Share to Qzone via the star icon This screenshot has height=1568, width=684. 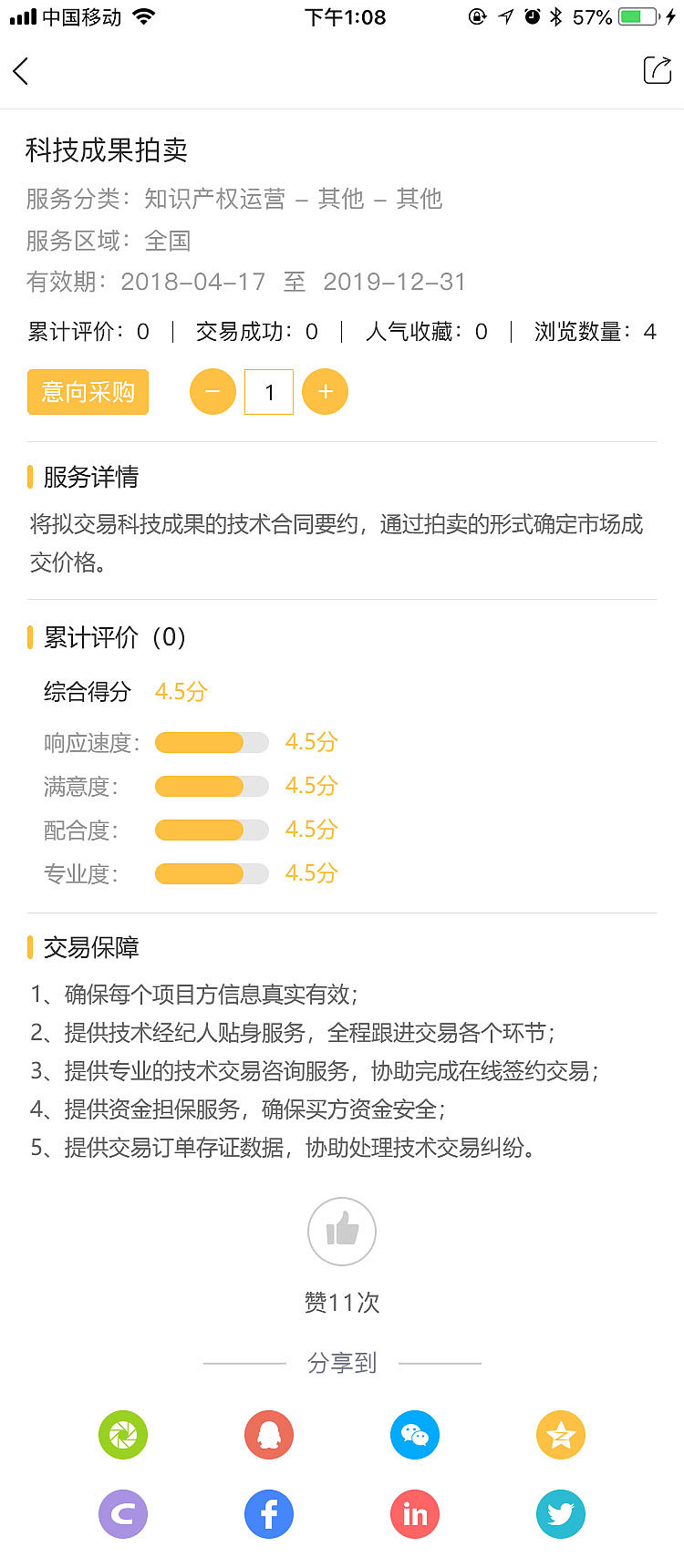coord(561,1434)
